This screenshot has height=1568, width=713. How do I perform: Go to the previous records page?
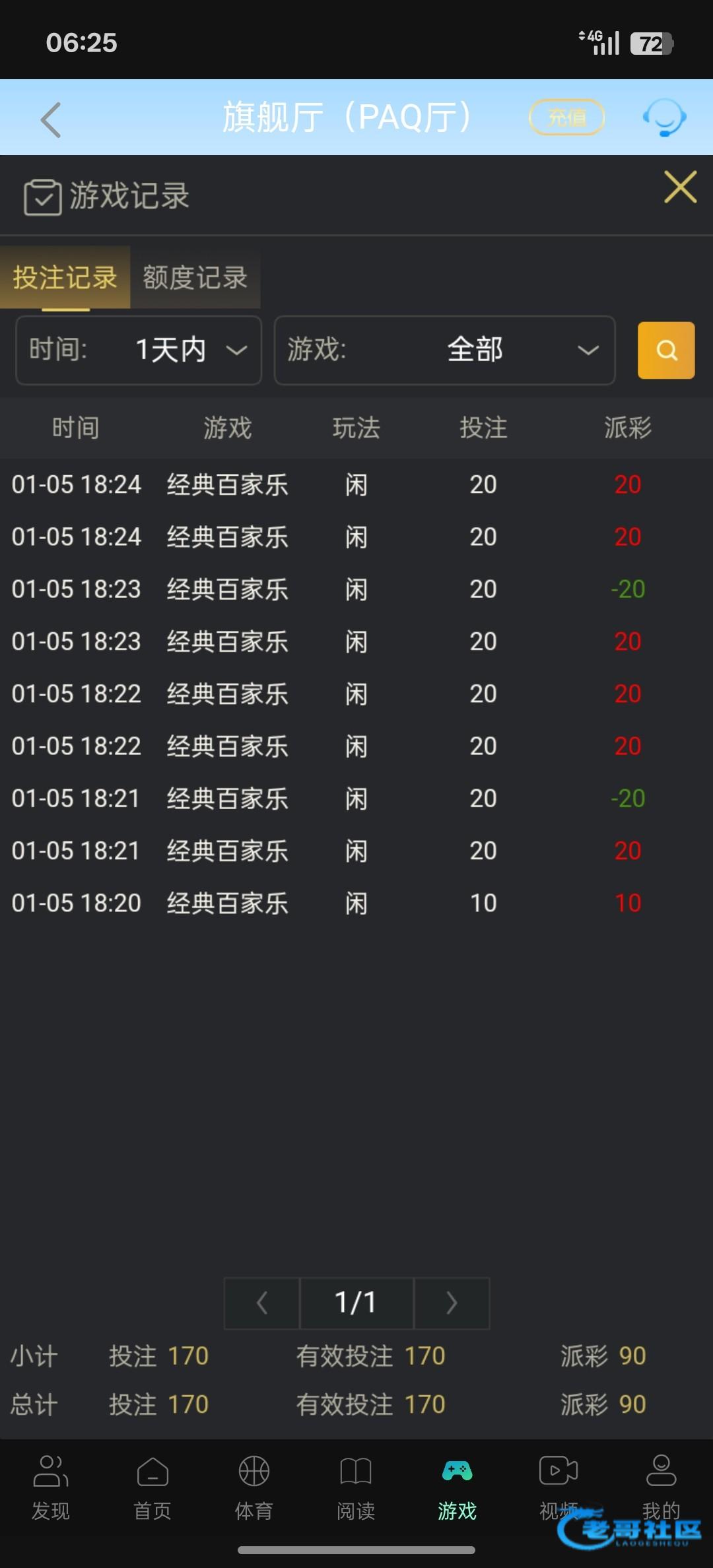click(262, 1303)
